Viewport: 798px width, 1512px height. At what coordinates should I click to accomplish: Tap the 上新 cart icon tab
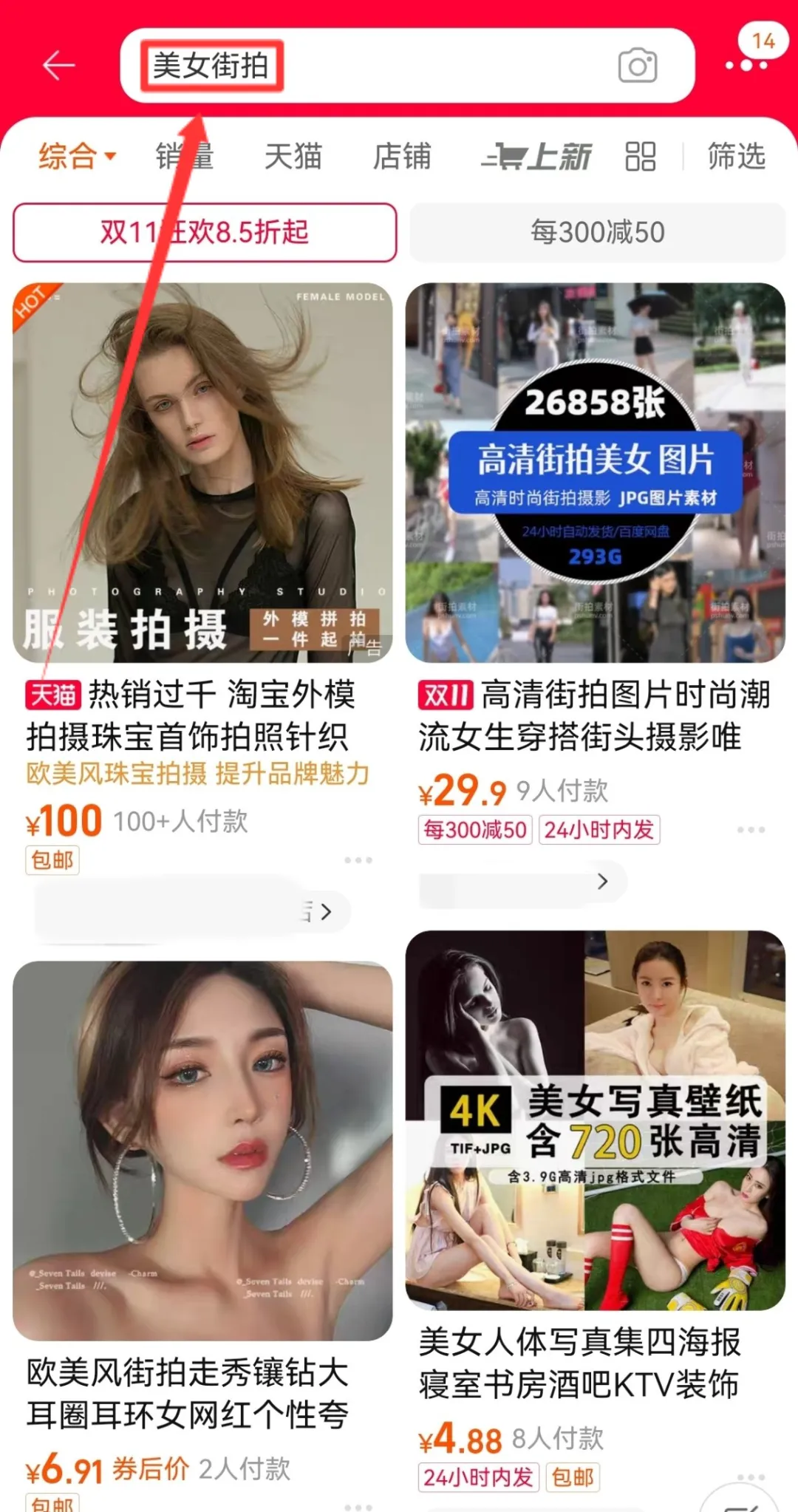point(537,157)
